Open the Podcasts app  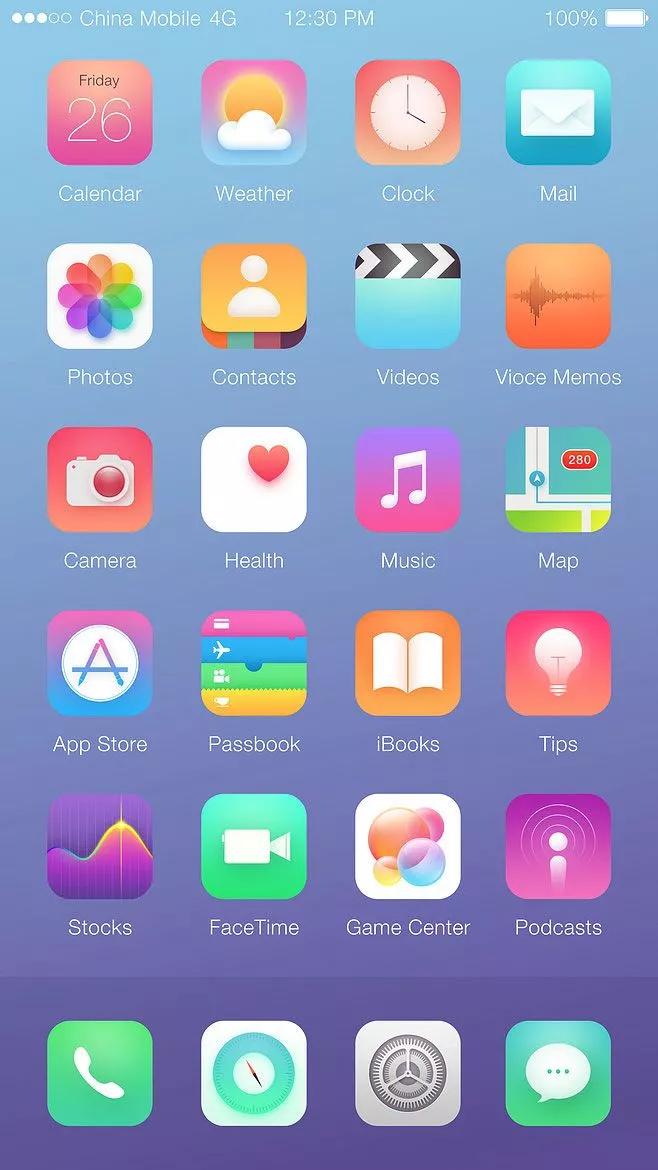(558, 846)
